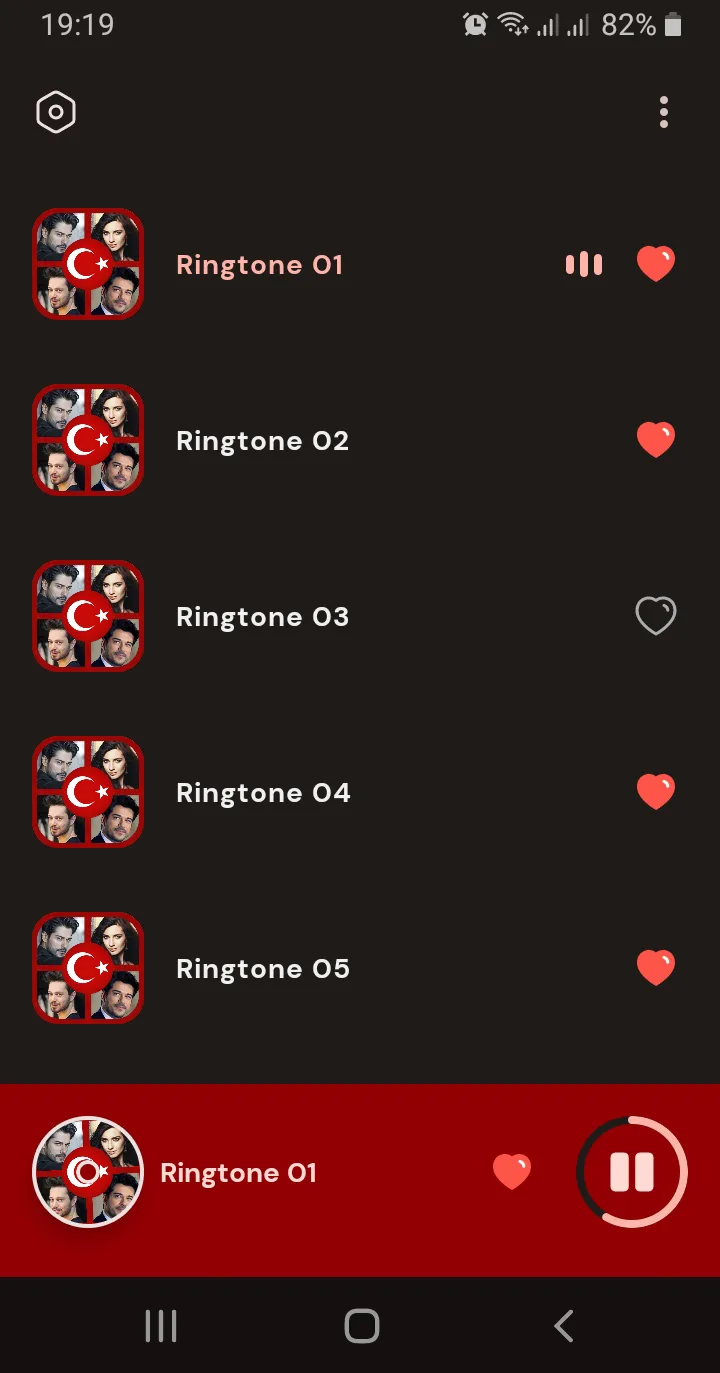Pause the currently playing ringtone
The image size is (720, 1373).
click(632, 1172)
